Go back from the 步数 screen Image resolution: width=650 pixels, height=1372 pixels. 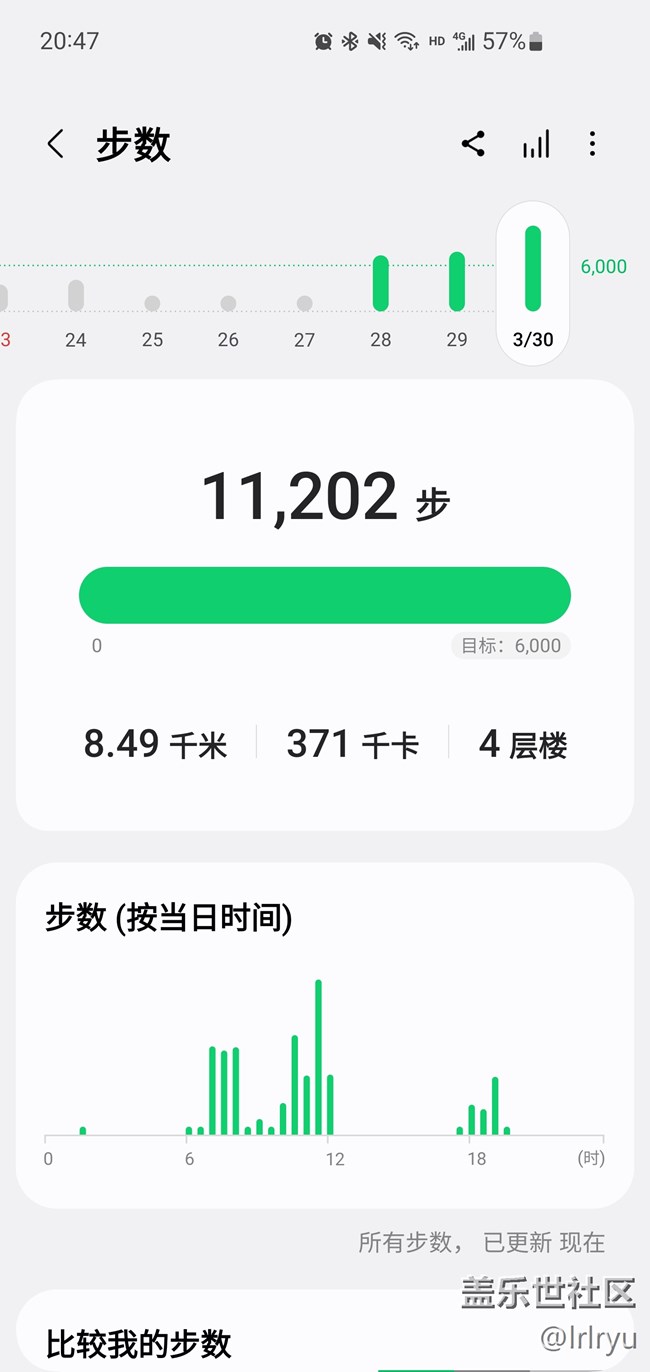[56, 144]
